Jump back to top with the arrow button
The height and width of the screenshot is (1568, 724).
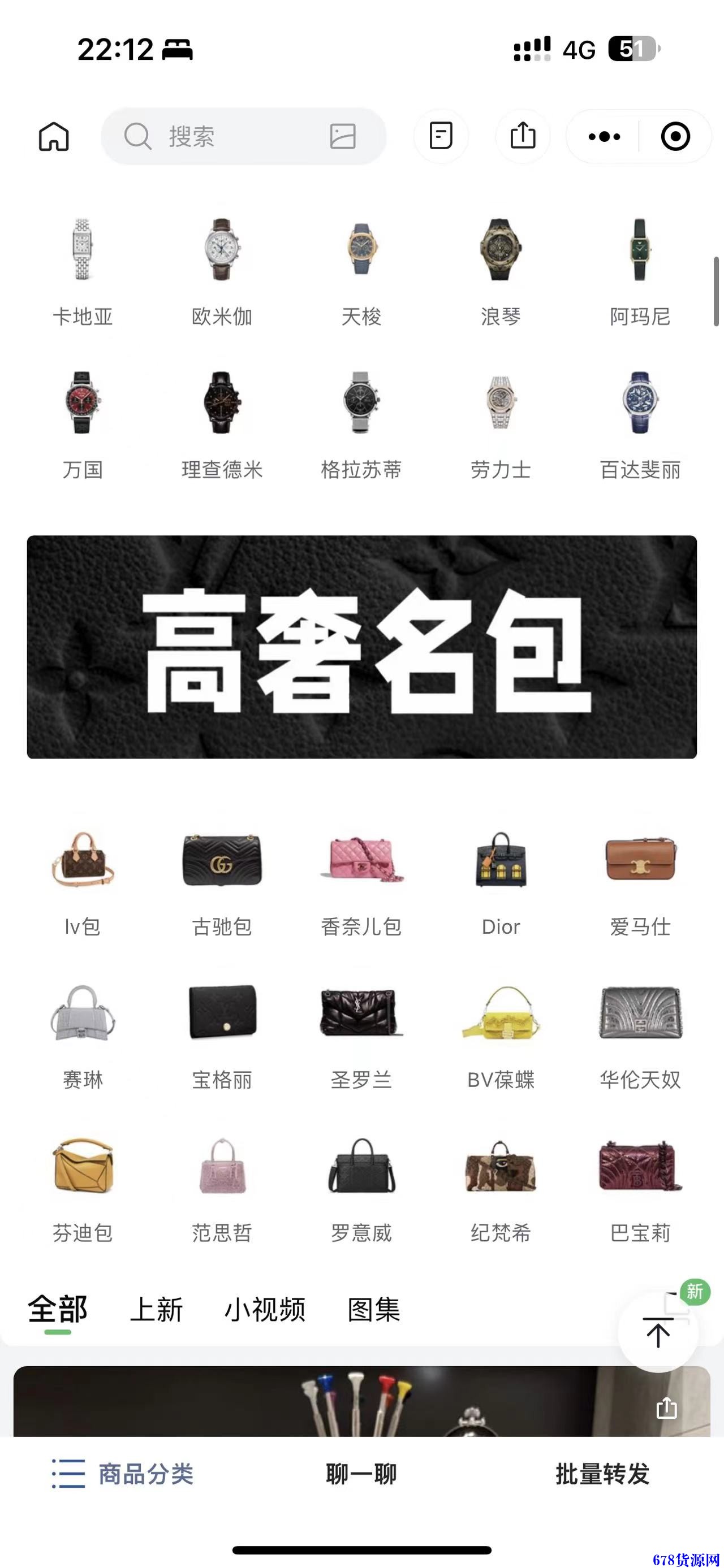(658, 1333)
